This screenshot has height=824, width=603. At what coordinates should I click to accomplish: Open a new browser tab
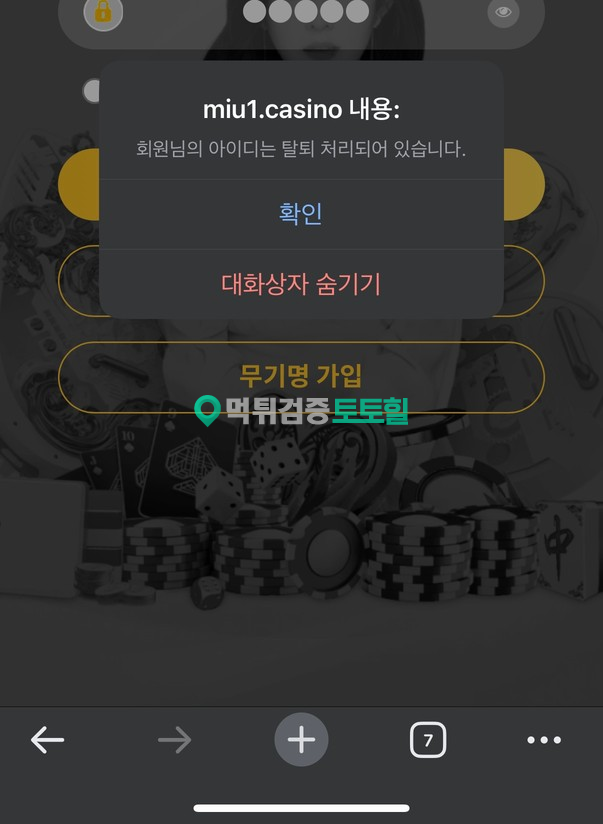(301, 740)
